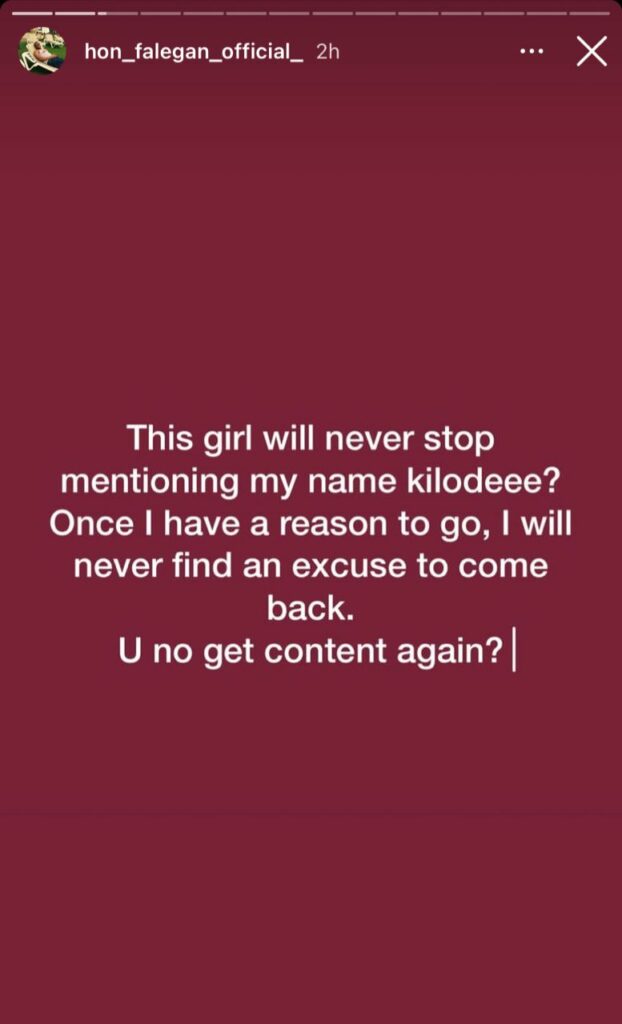Open hon_falegan_official_ profile picture
This screenshot has width=622, height=1024.
(x=42, y=51)
